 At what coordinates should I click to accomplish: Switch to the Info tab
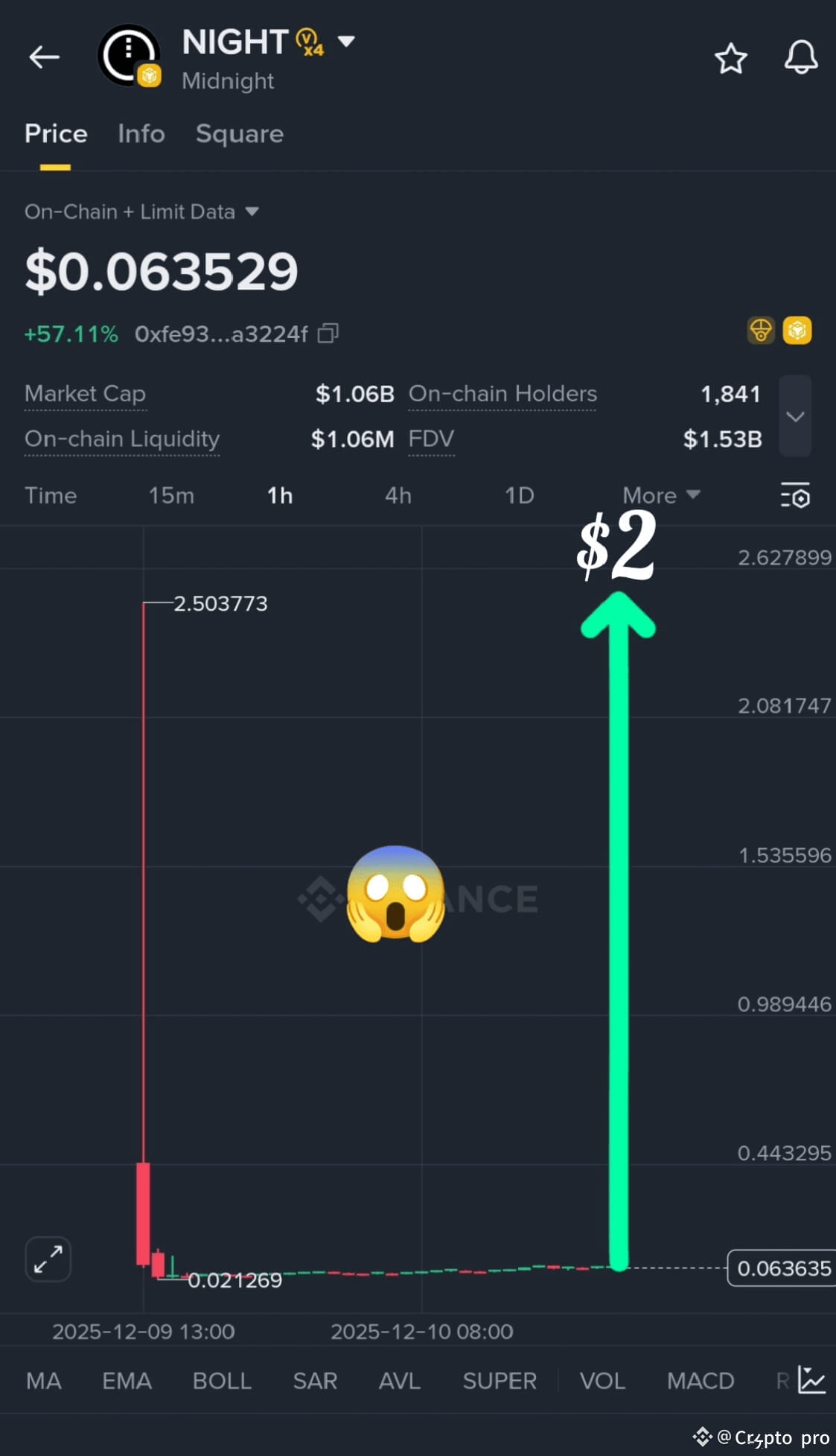(141, 134)
